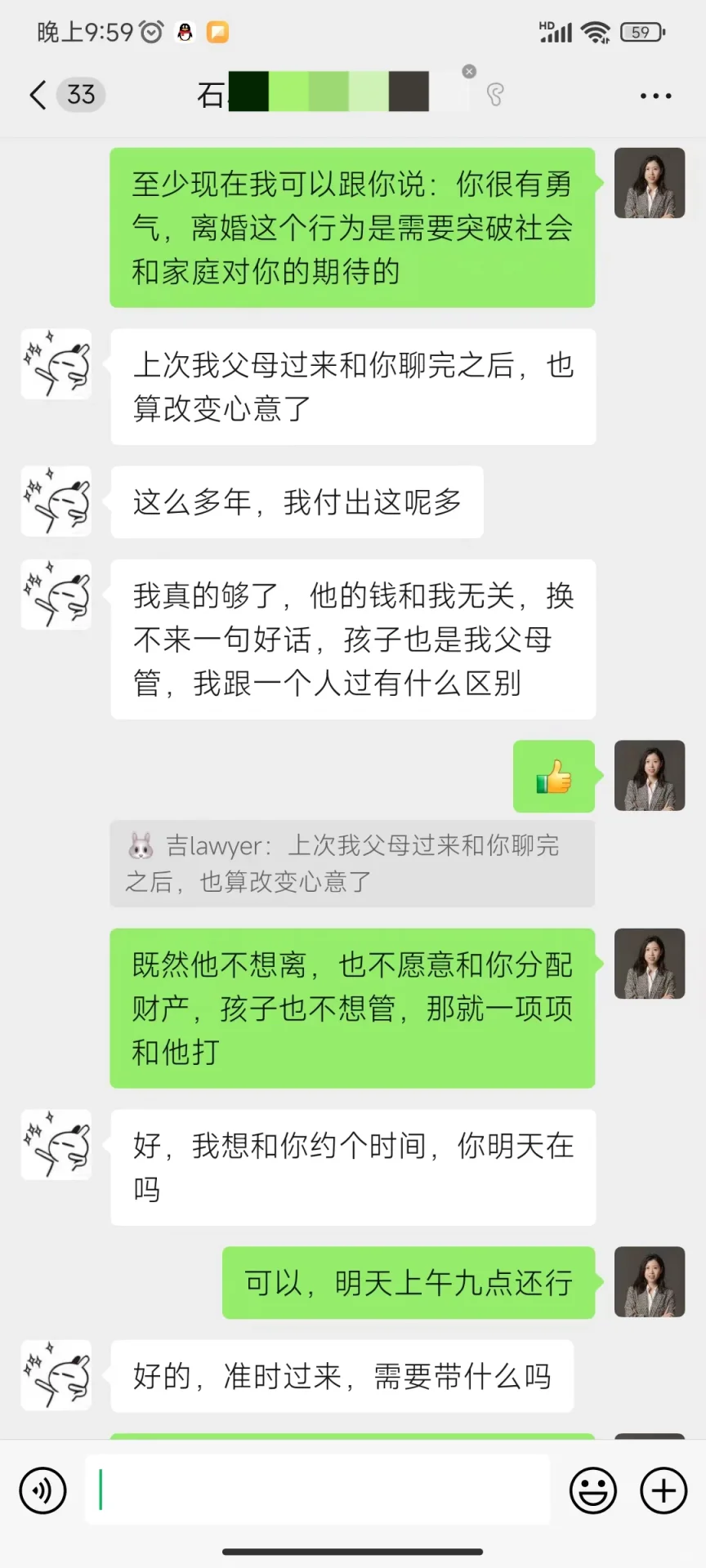Switch to voice message input
Viewport: 706px width, 1568px height.
(x=42, y=1490)
